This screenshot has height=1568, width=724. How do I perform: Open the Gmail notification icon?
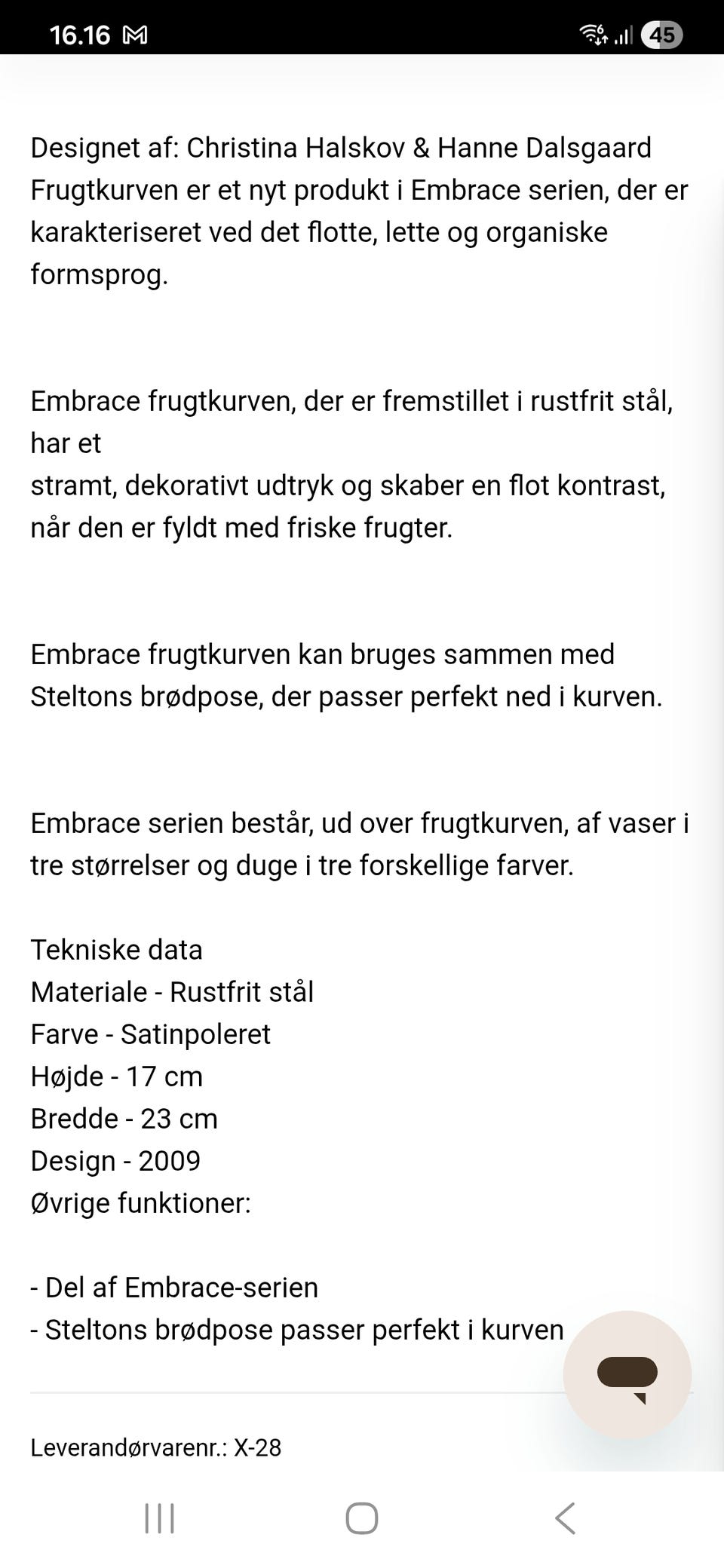click(x=134, y=34)
